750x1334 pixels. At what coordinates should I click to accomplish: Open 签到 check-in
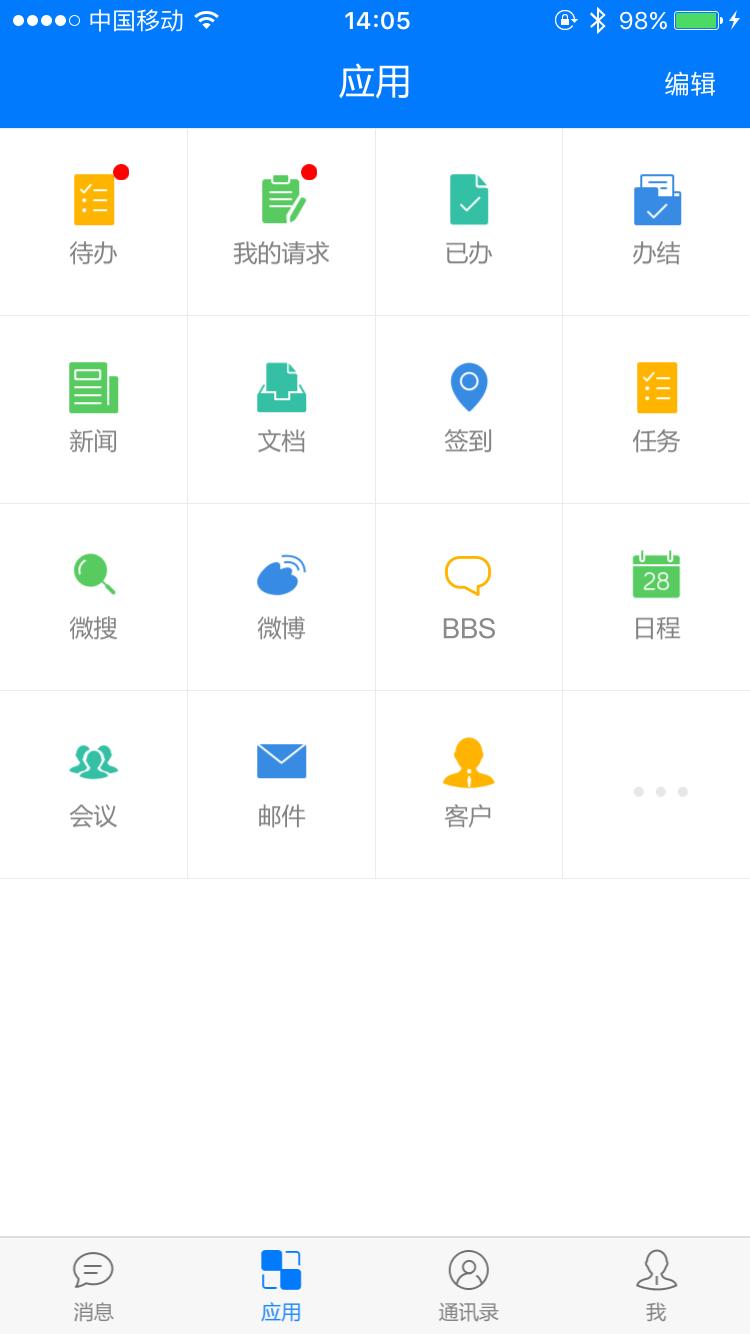point(469,409)
